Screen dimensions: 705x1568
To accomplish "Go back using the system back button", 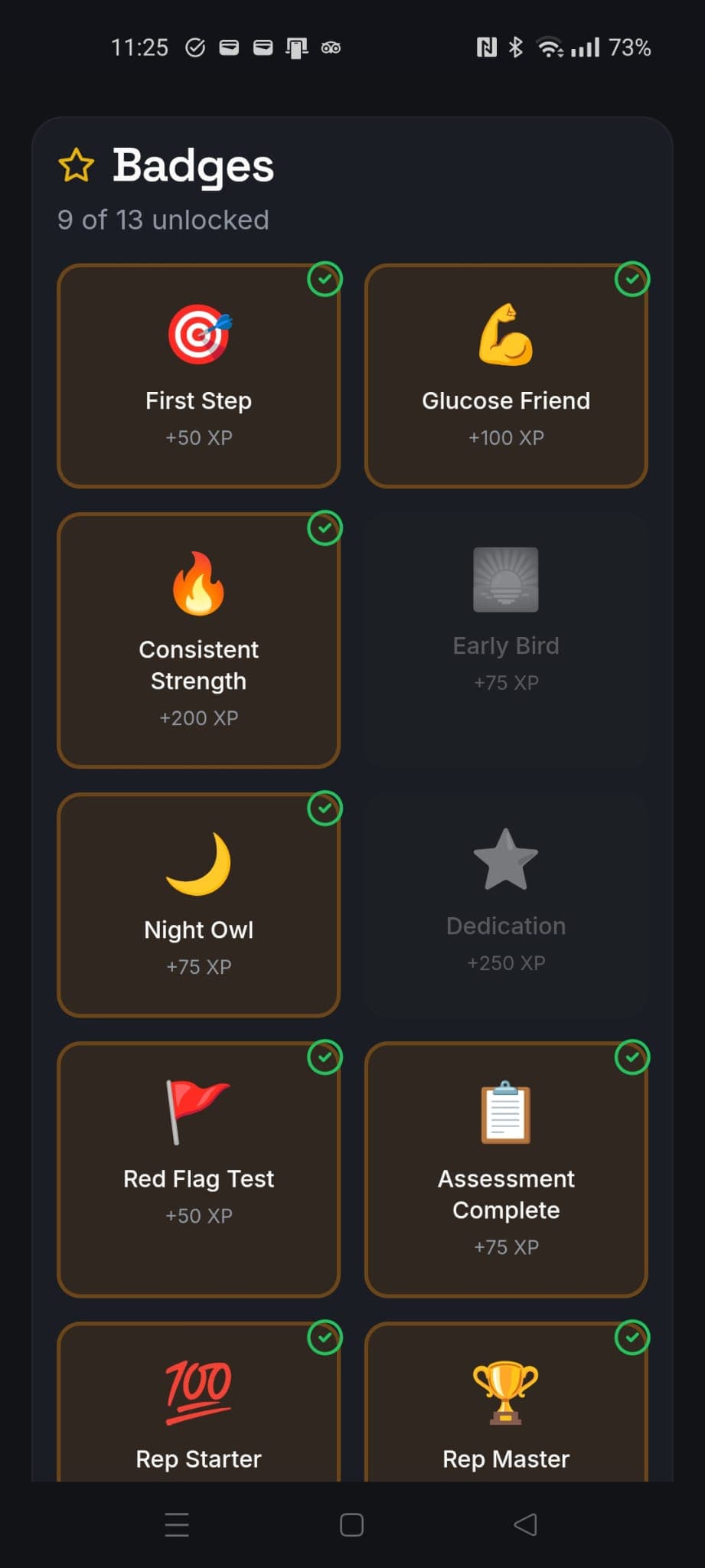I will click(525, 1524).
